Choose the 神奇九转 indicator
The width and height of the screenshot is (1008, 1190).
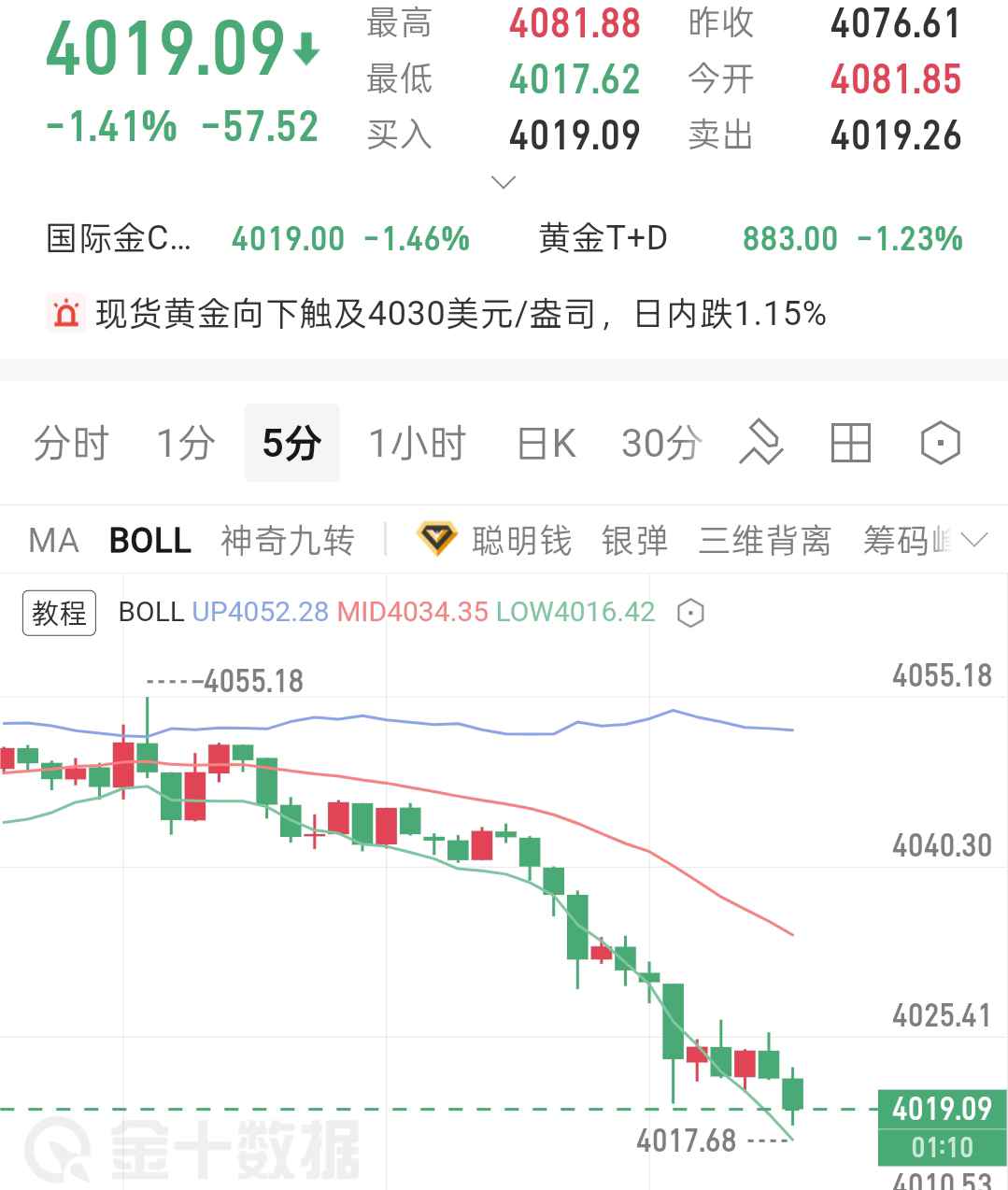point(288,541)
